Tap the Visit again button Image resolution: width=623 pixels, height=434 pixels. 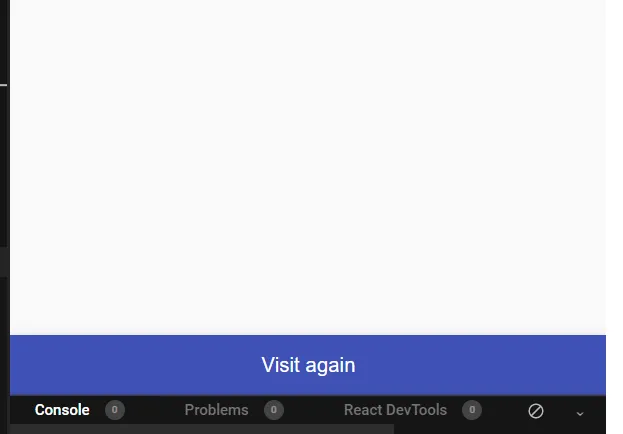pos(308,365)
